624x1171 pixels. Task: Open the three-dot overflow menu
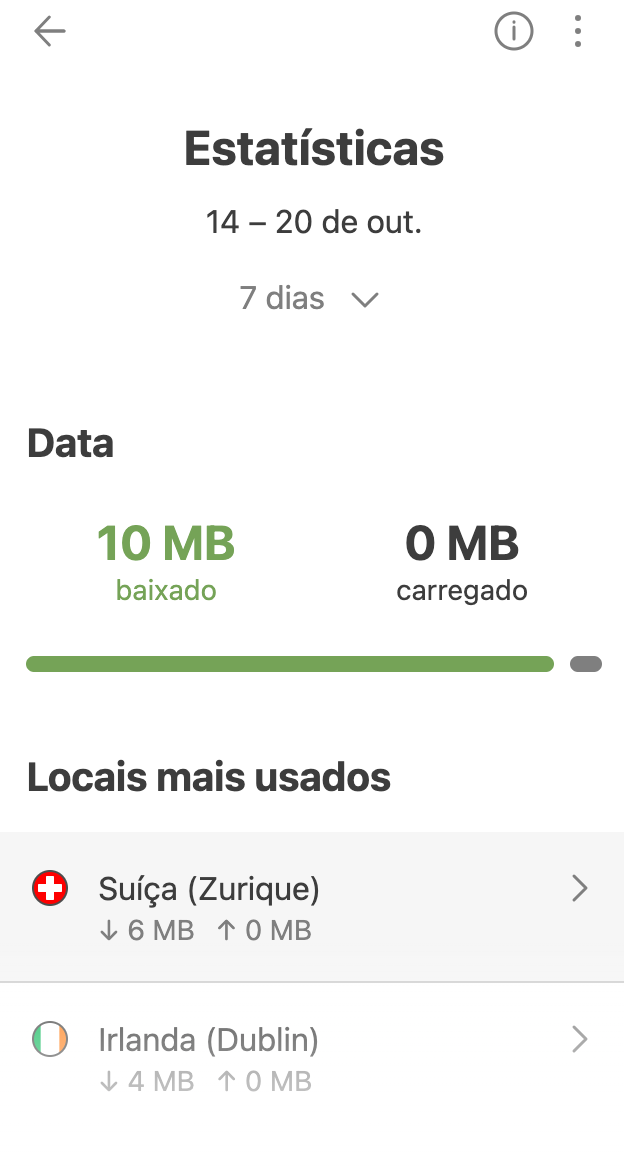[578, 32]
